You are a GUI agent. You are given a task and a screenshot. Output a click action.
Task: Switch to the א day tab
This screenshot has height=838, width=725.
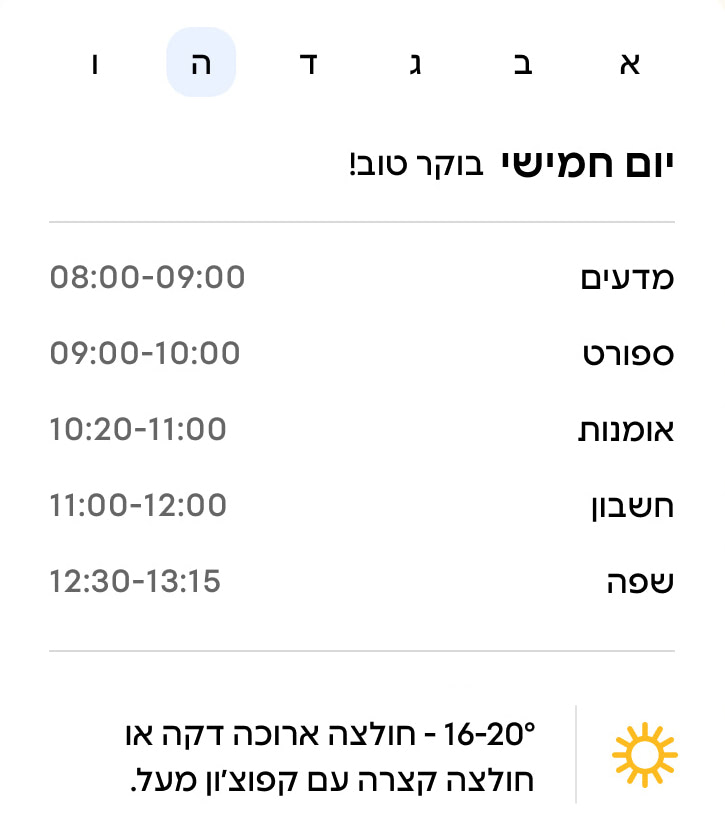click(629, 64)
